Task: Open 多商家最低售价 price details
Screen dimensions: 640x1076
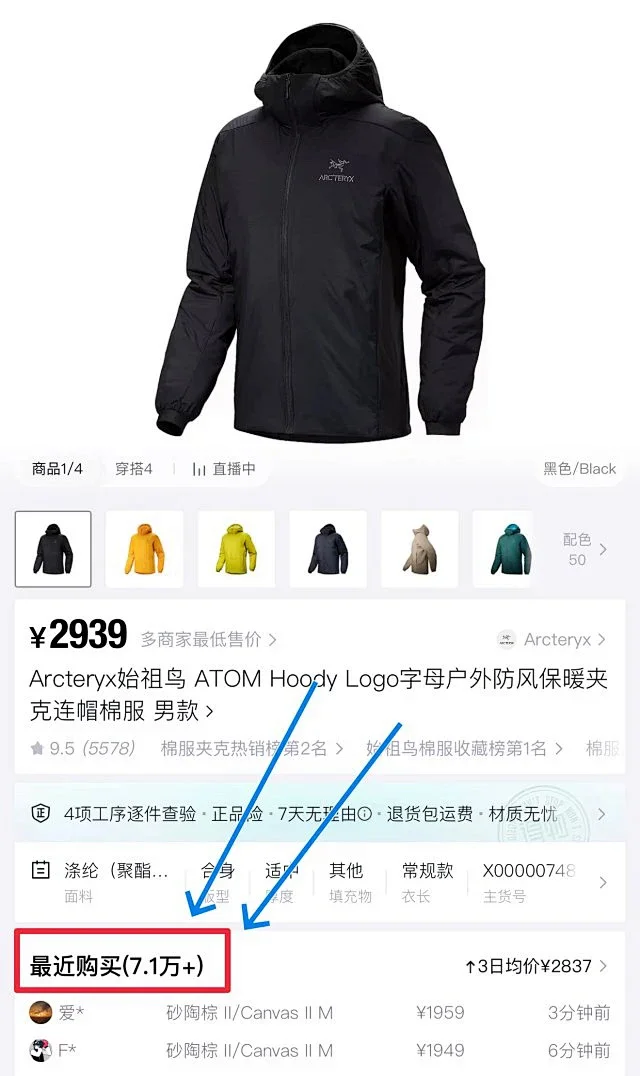Action: click(208, 639)
